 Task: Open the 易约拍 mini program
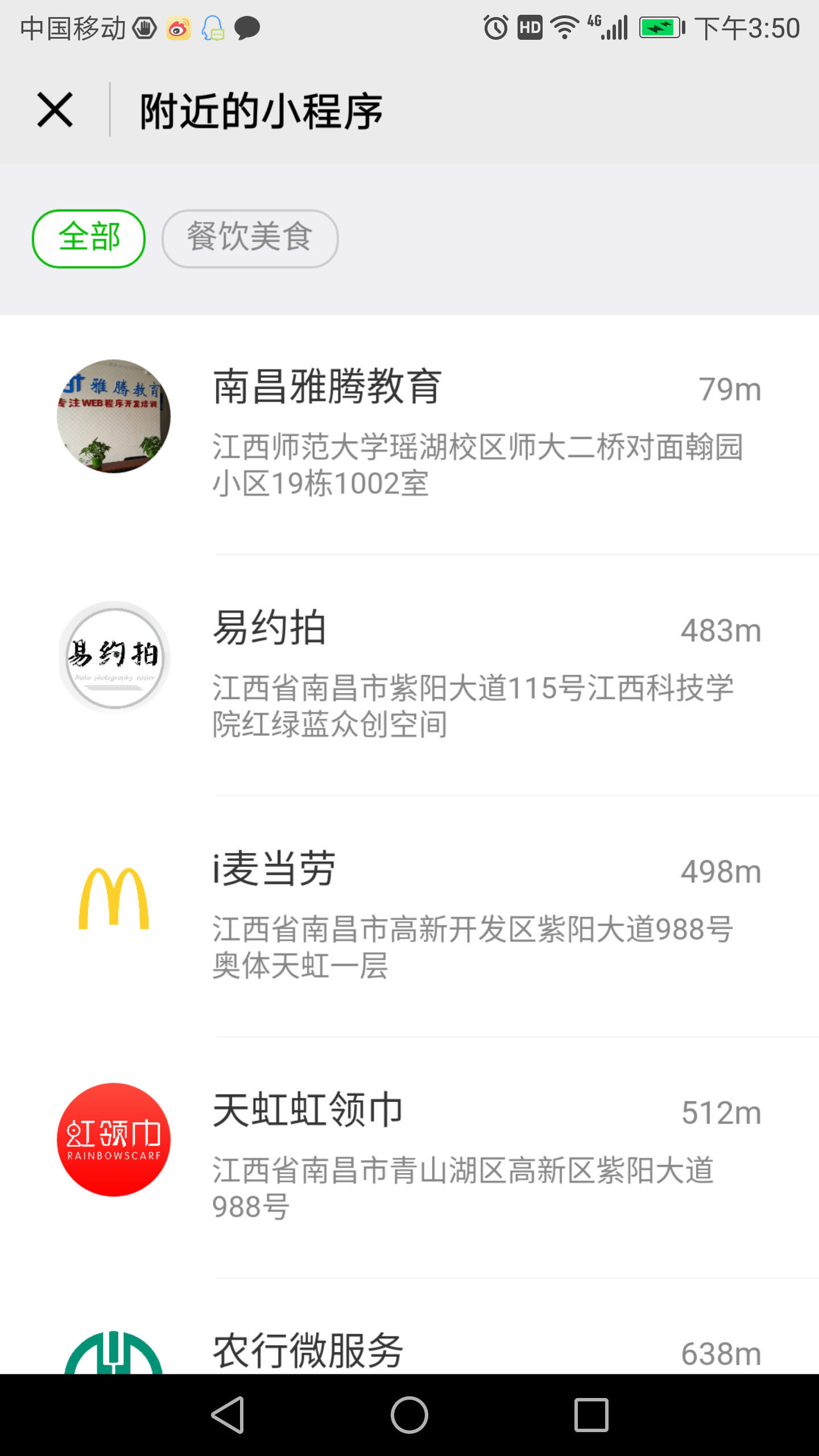[409, 674]
